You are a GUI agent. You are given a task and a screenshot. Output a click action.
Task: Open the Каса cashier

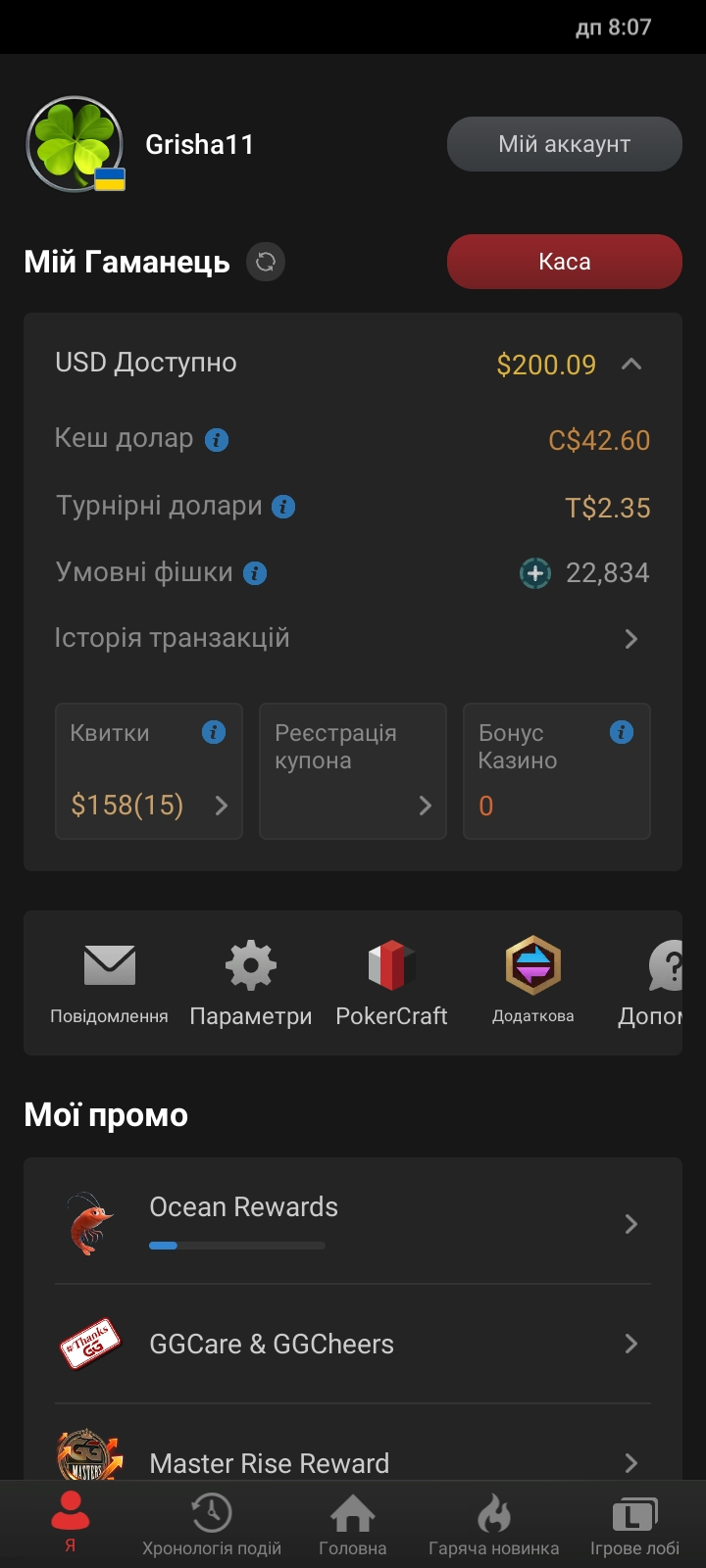click(x=564, y=262)
